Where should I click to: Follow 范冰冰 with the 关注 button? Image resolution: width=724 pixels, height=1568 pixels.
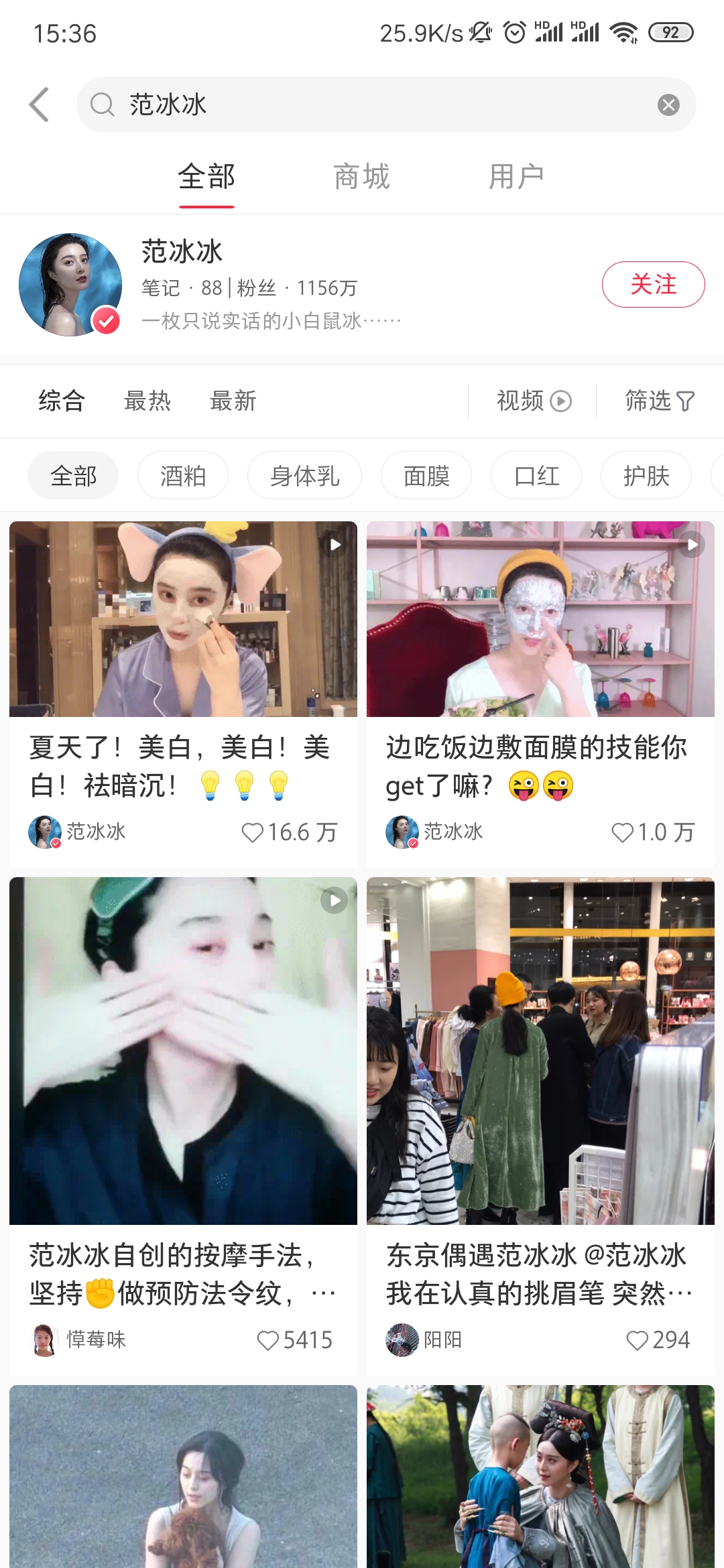[x=653, y=284]
